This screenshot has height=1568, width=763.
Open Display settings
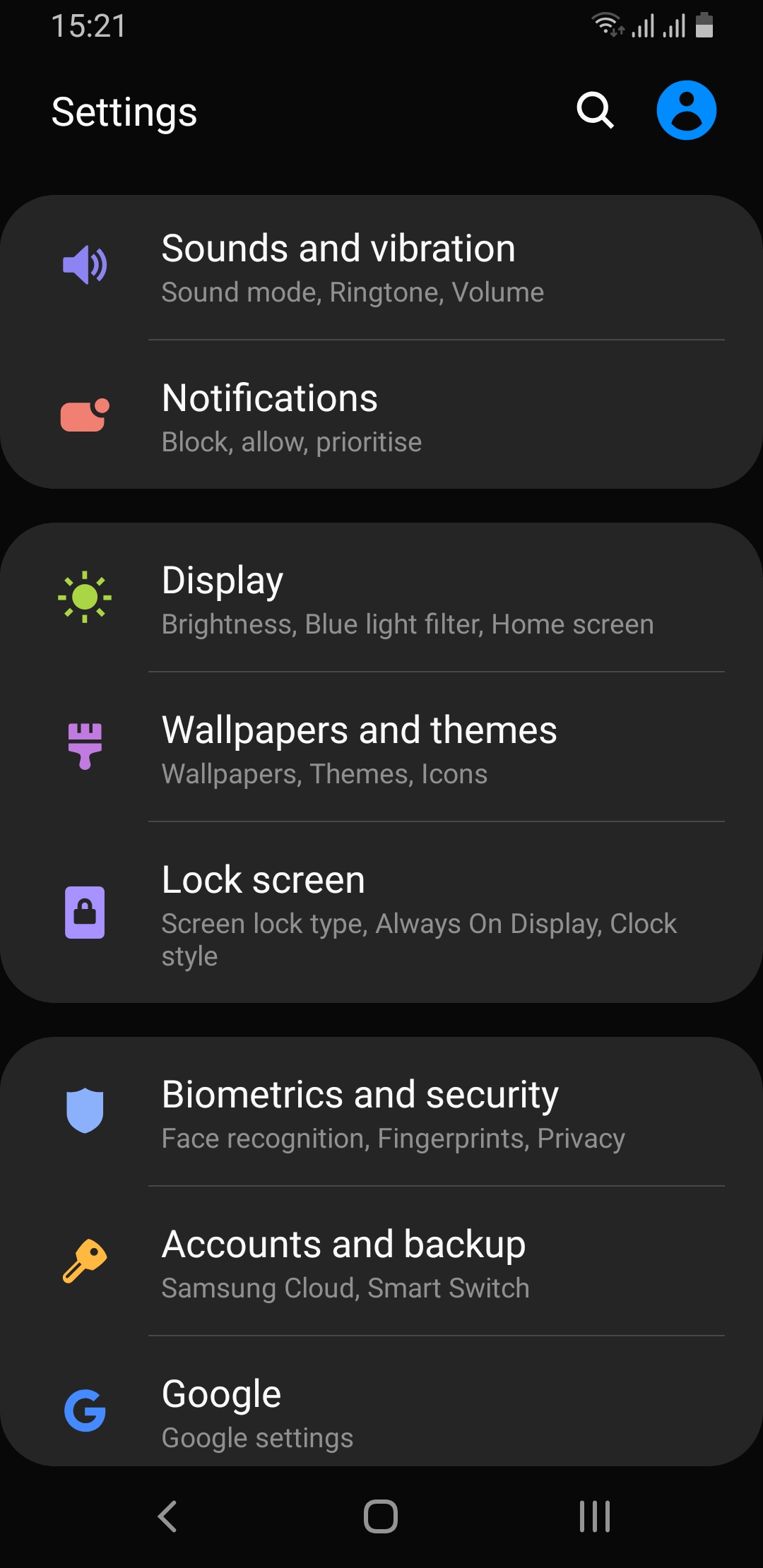pyautogui.click(x=381, y=598)
